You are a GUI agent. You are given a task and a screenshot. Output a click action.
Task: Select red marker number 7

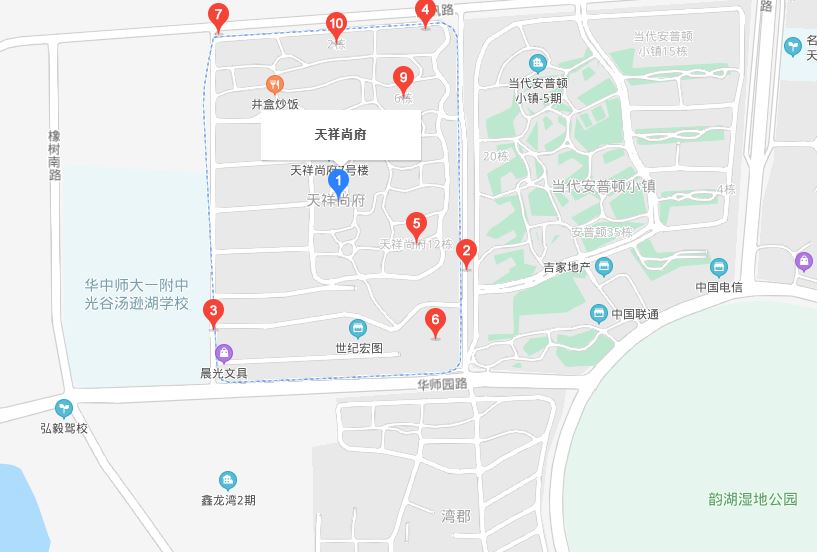(x=218, y=15)
